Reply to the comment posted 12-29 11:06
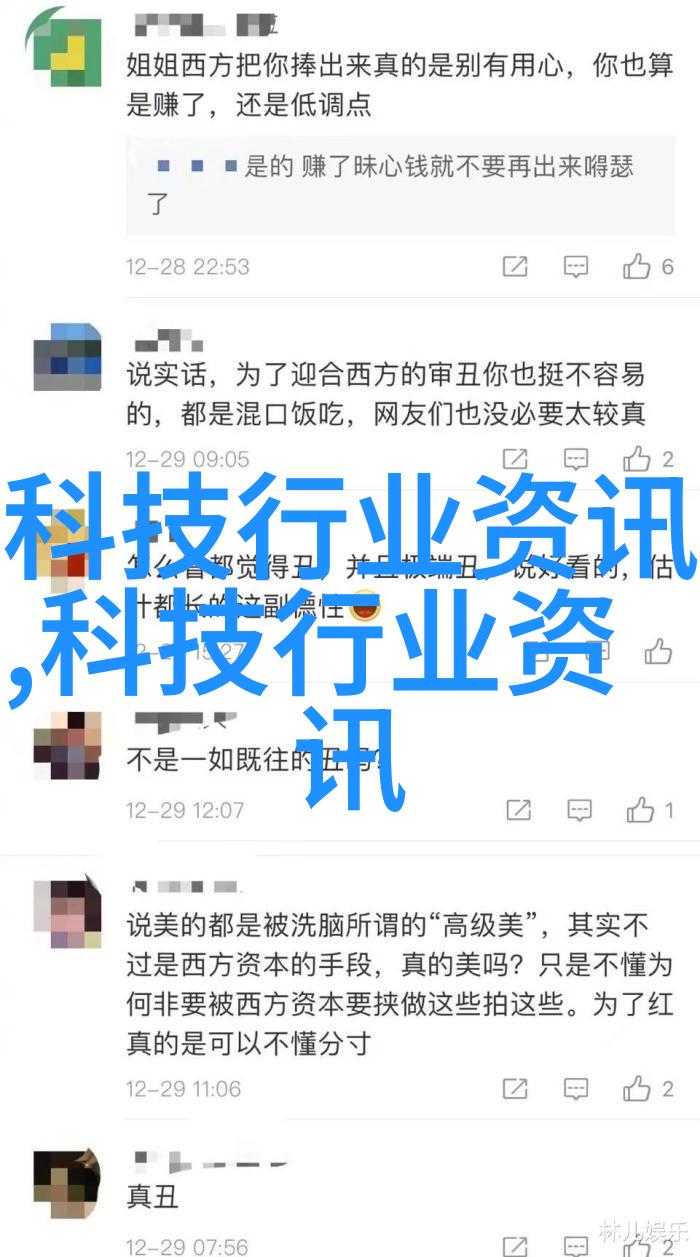 576,1088
